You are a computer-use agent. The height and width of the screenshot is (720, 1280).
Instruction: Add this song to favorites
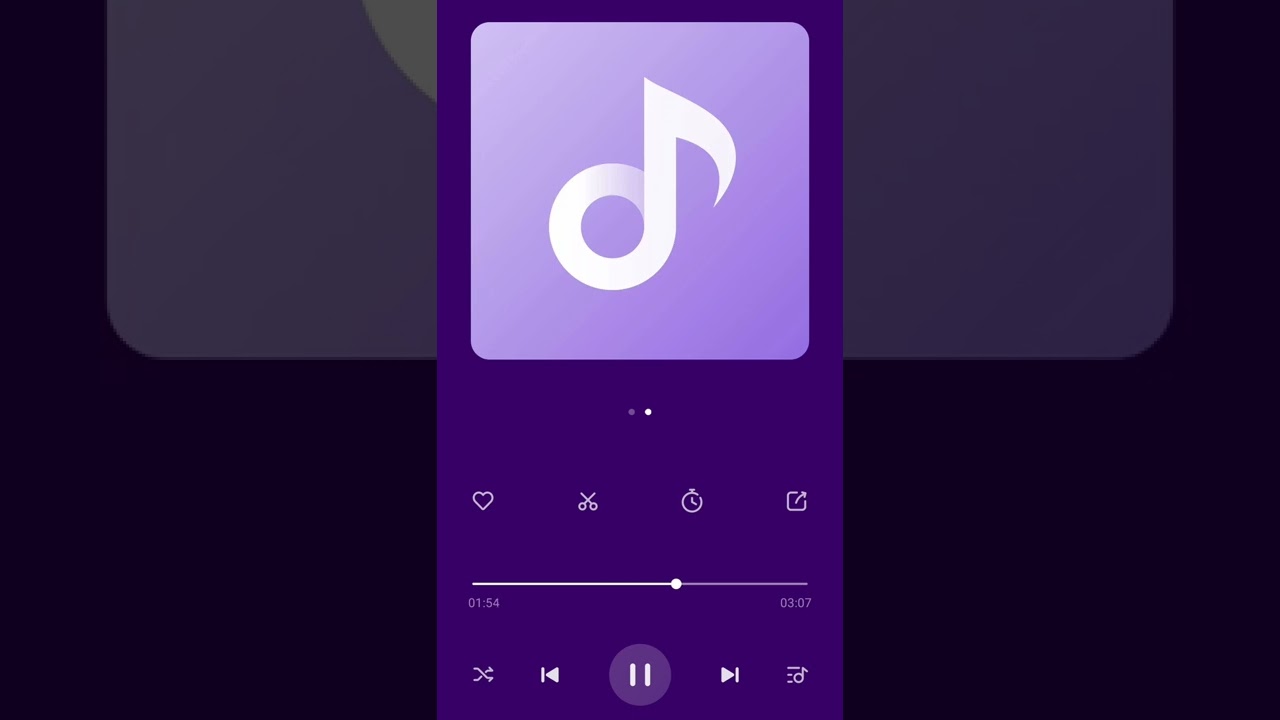(483, 501)
